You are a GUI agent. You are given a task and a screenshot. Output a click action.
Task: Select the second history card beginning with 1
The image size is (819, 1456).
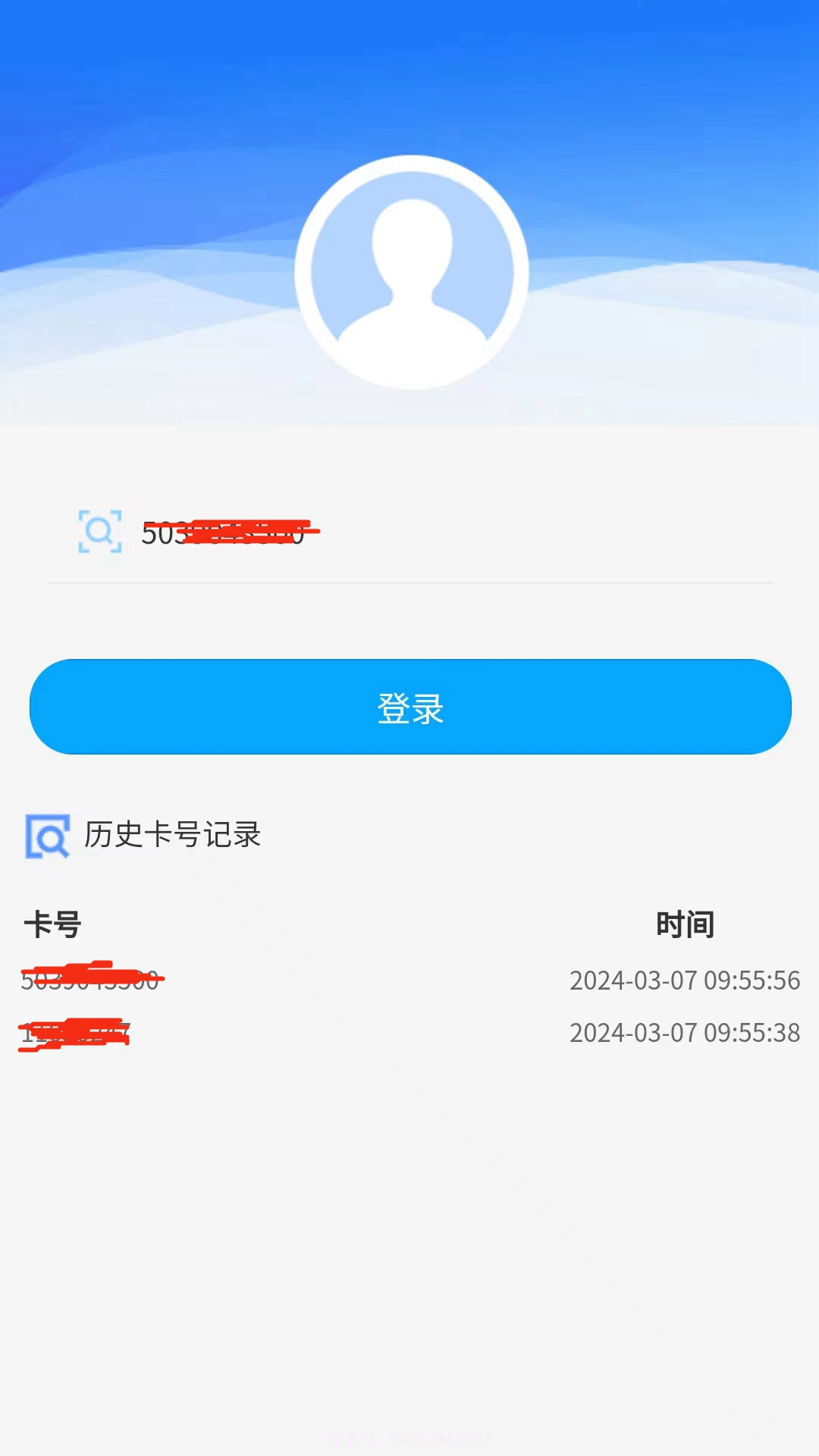(x=76, y=1031)
